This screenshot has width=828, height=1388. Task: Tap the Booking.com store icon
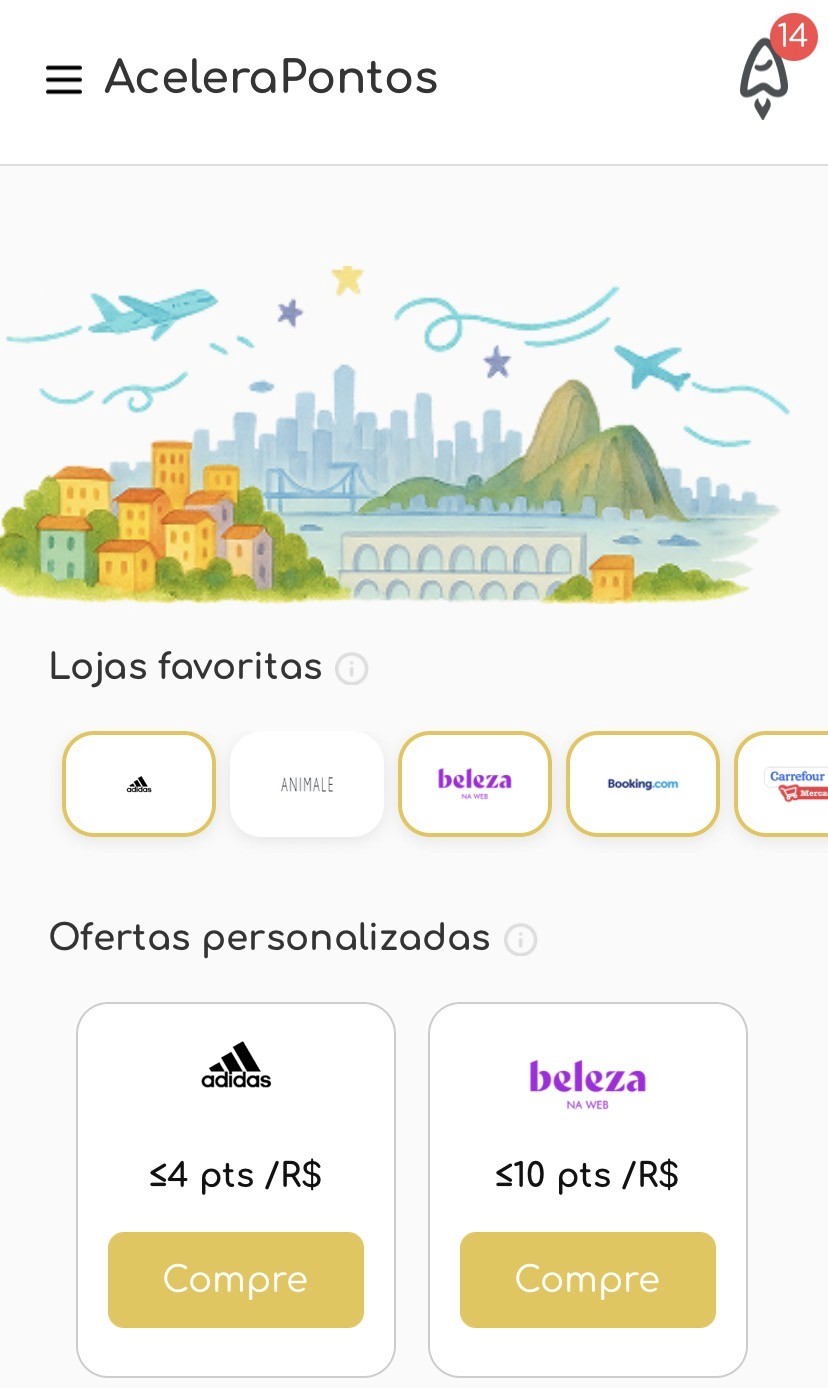pos(642,784)
